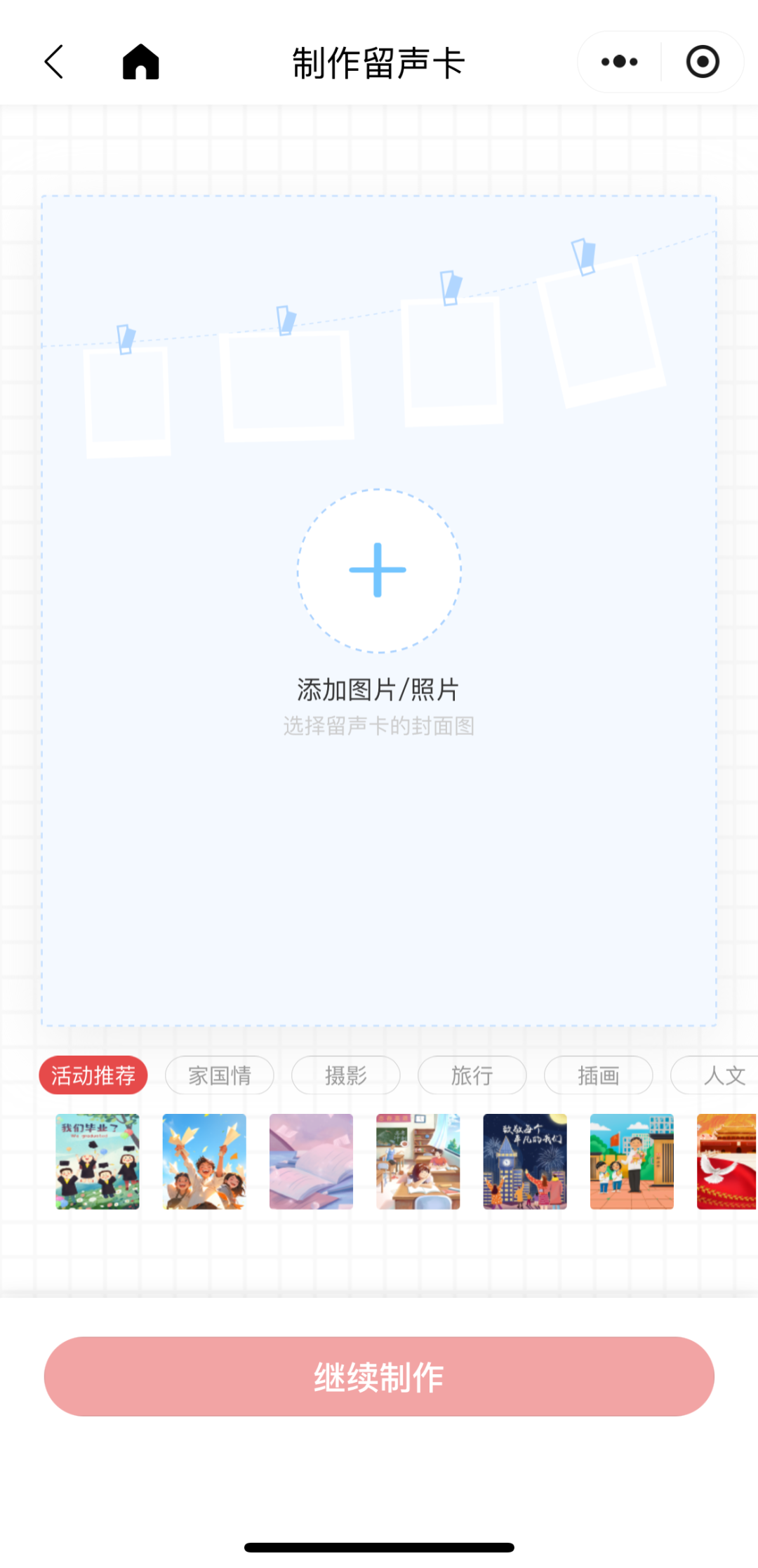Image resolution: width=758 pixels, height=1568 pixels.
Task: Tap 继续制作 to continue making the card
Action: point(379,1377)
